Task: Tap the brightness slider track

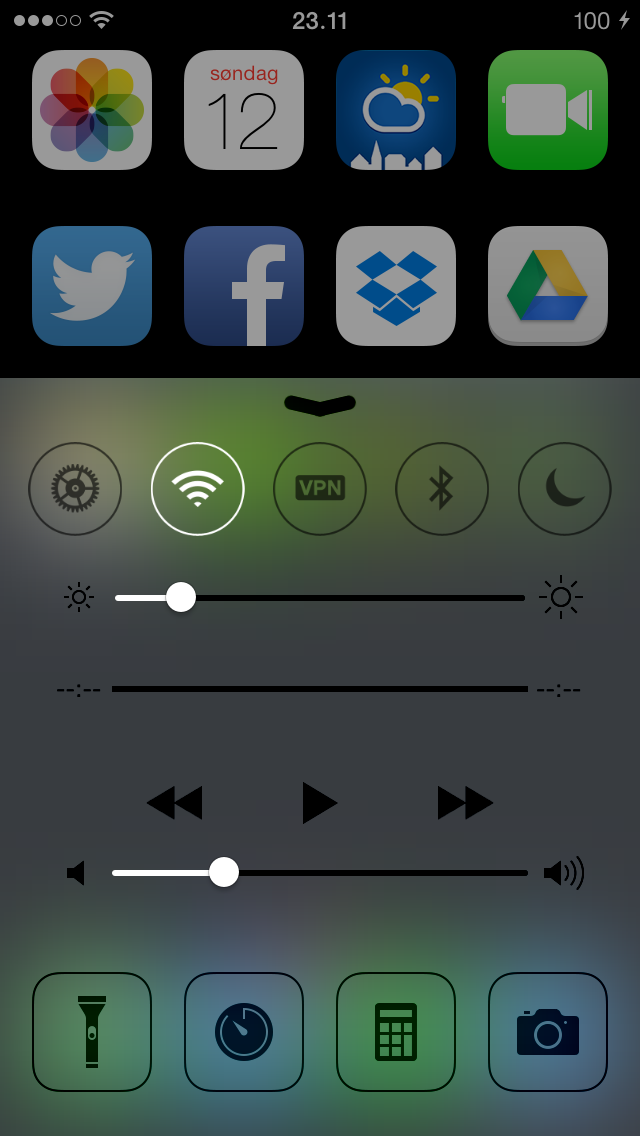Action: tap(320, 598)
